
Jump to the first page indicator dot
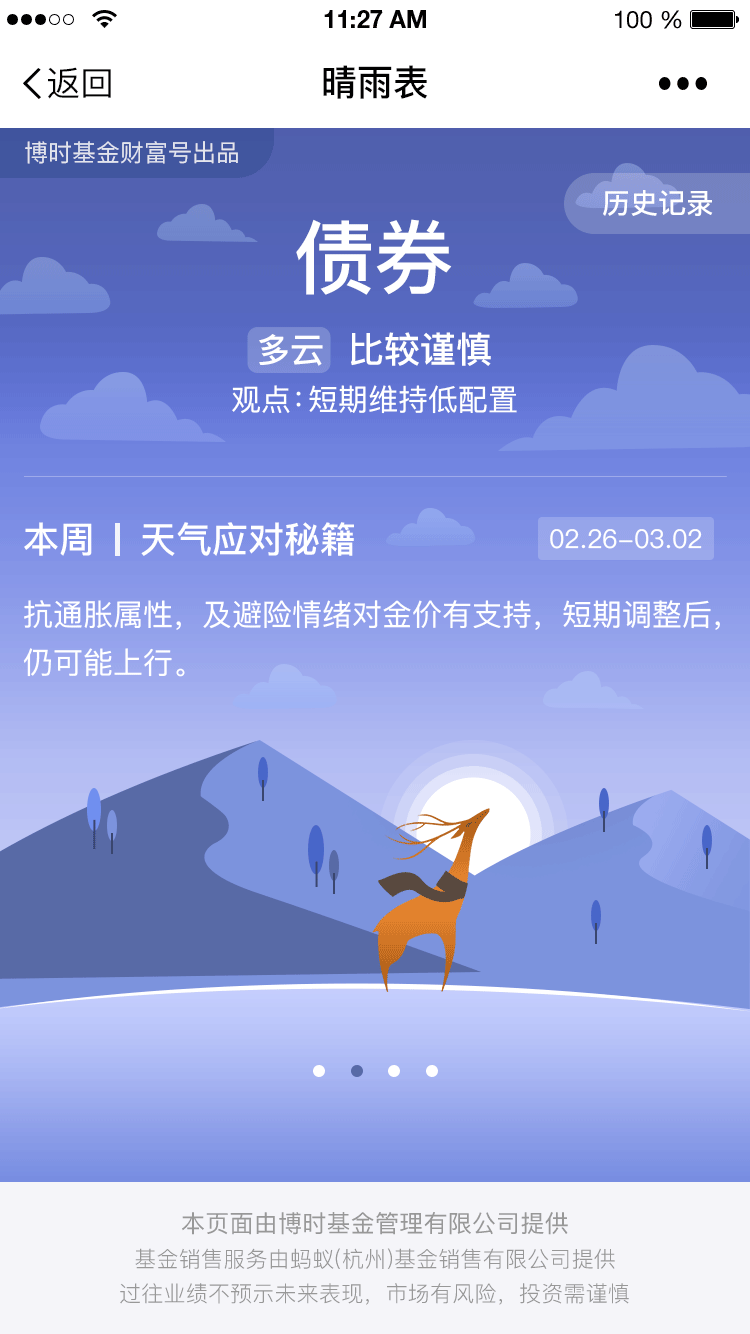[319, 1071]
